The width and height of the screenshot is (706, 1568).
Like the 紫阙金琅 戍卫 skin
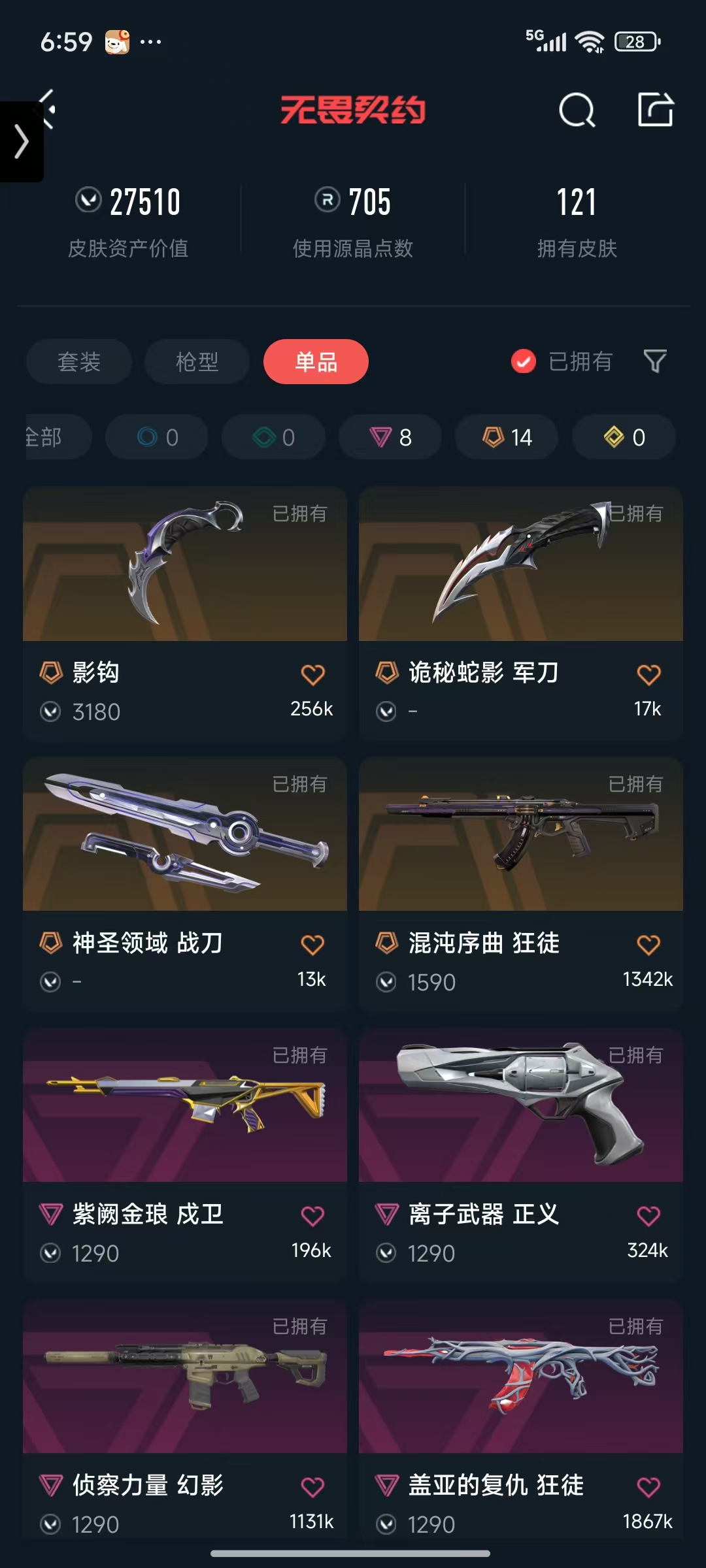click(x=312, y=1216)
